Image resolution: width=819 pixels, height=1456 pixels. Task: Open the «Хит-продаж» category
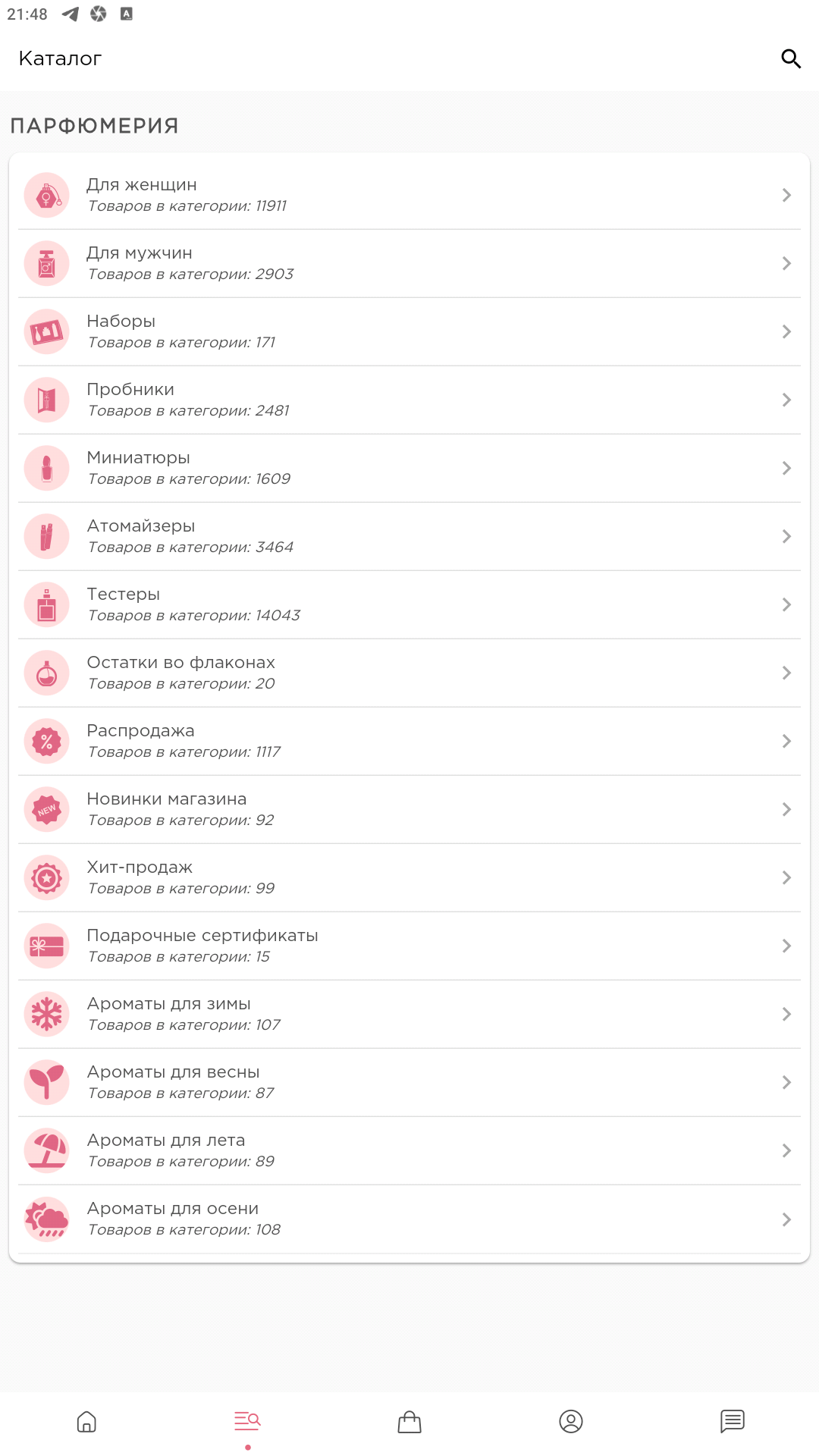click(x=409, y=877)
